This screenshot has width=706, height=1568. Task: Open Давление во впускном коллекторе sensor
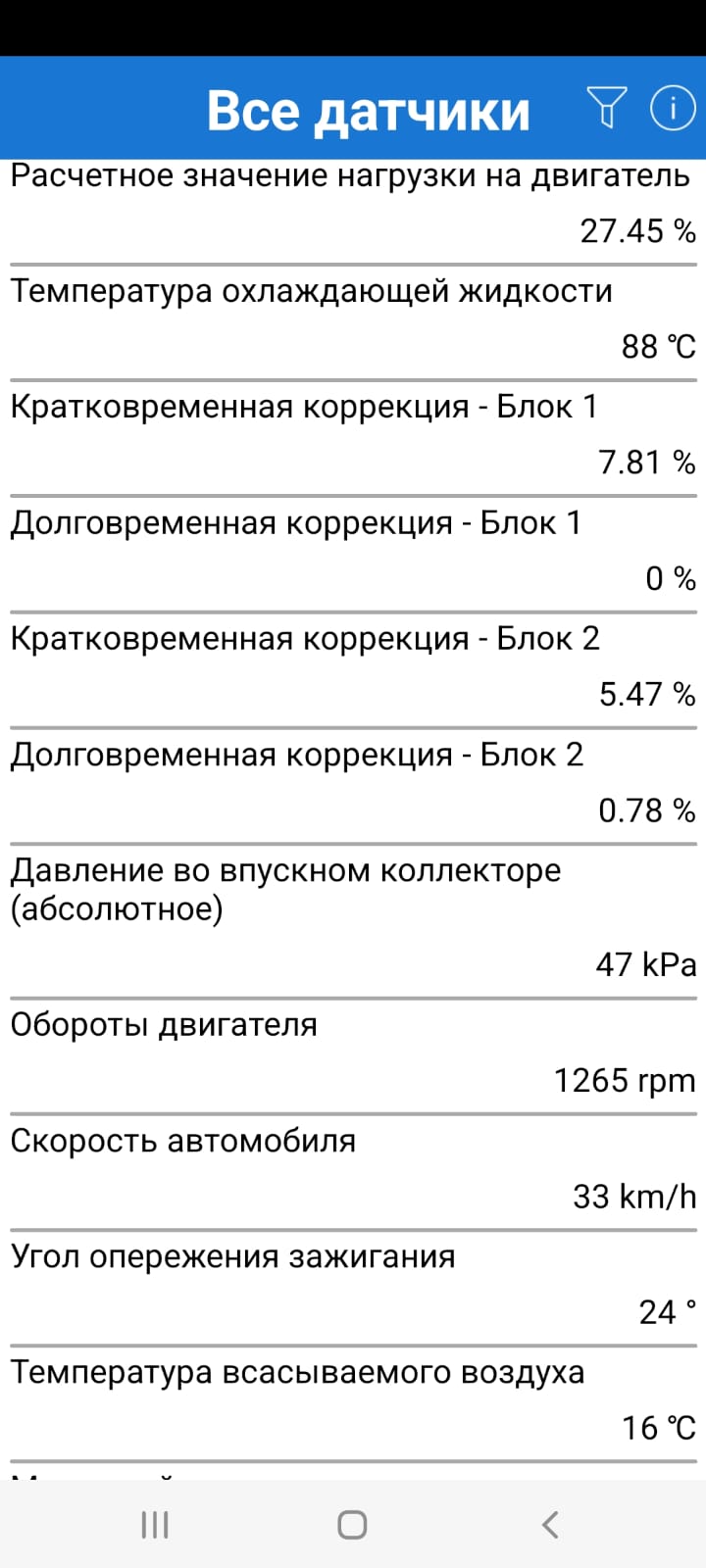click(353, 918)
